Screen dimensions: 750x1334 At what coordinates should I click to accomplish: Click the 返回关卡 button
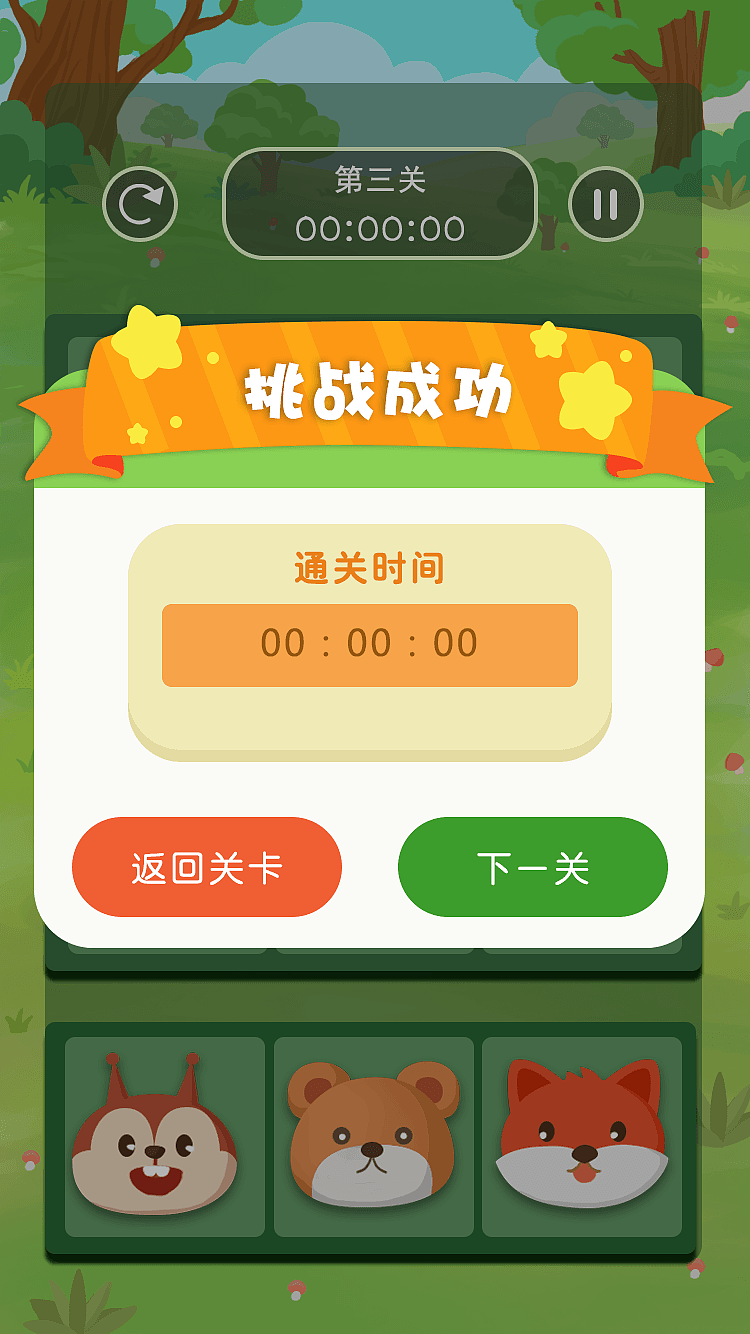coord(206,867)
